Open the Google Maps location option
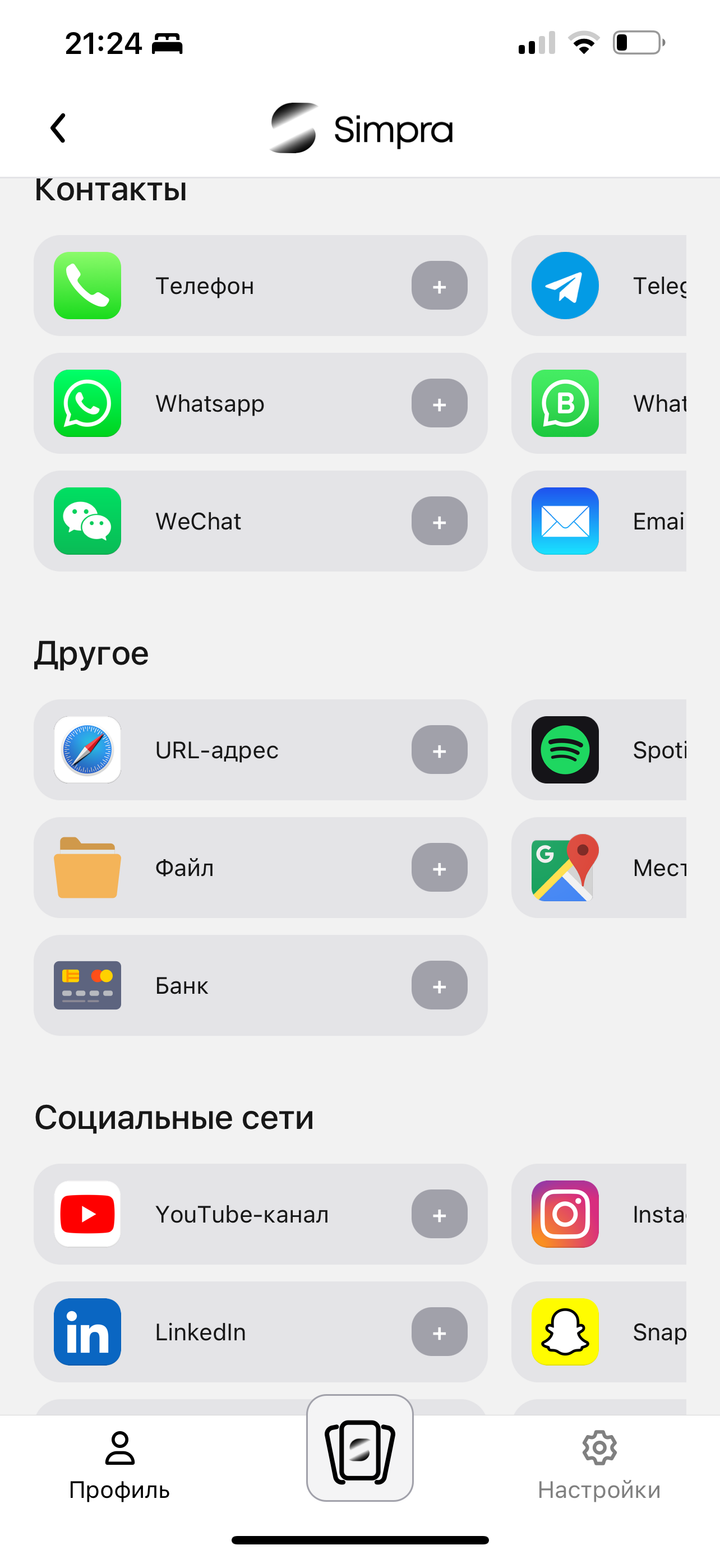 599,868
